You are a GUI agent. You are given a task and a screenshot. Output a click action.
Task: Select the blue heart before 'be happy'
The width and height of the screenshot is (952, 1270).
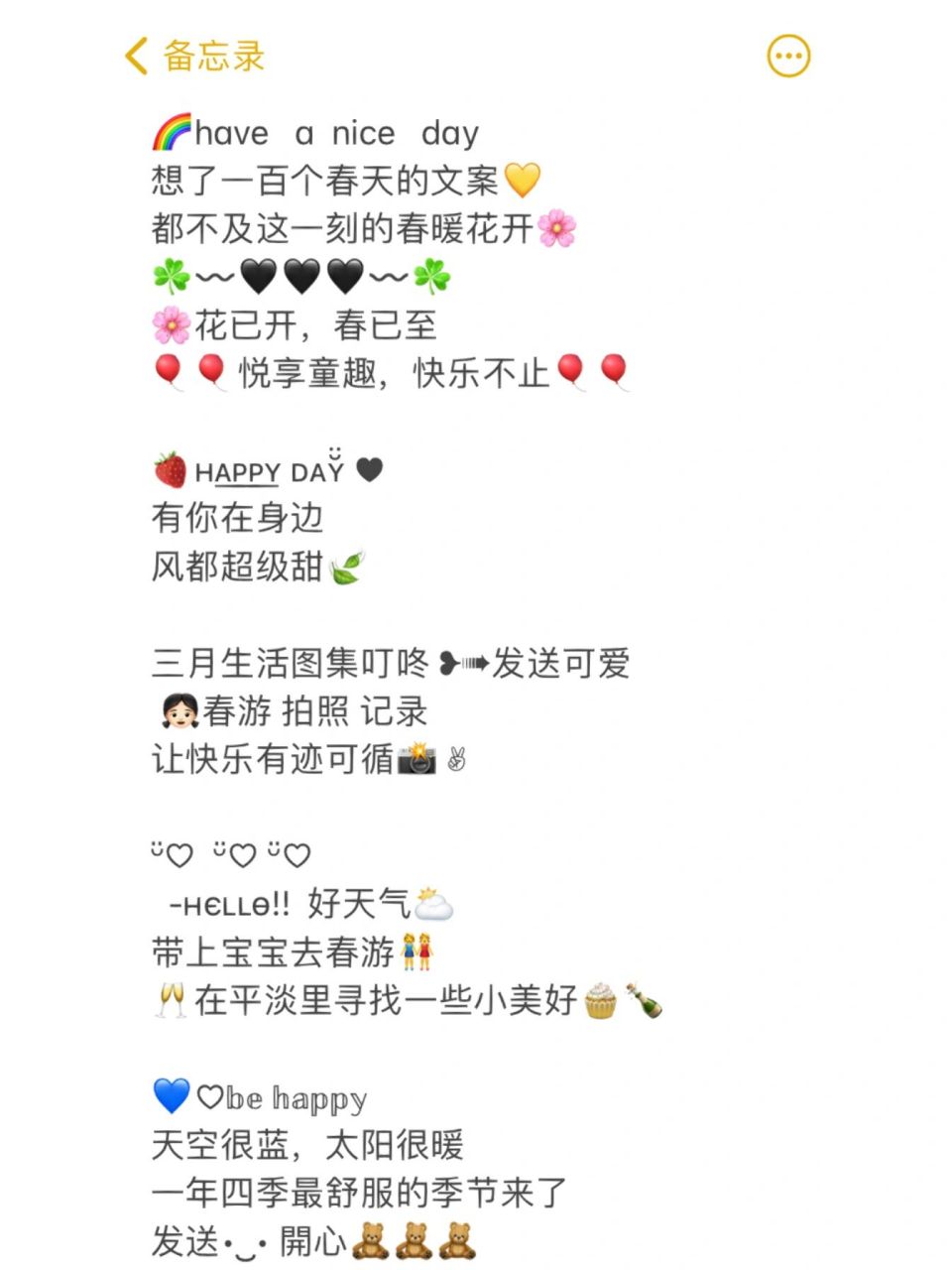pos(171,1095)
